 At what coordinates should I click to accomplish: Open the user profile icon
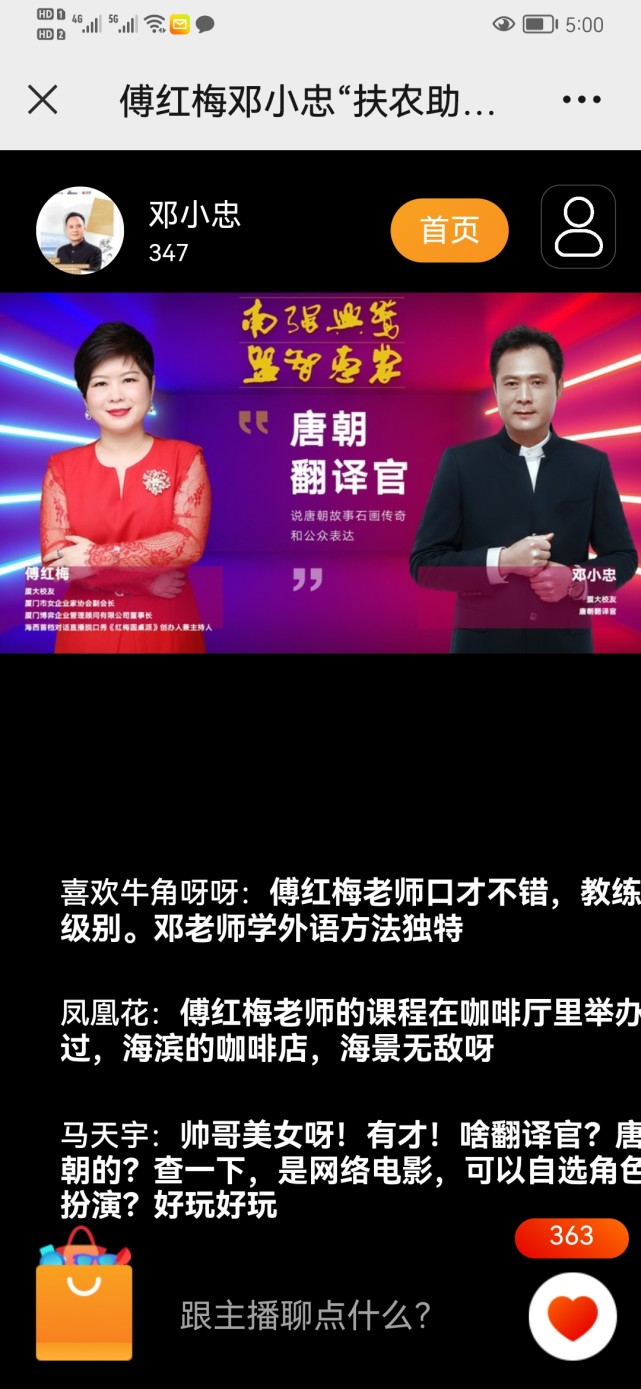pyautogui.click(x=578, y=227)
